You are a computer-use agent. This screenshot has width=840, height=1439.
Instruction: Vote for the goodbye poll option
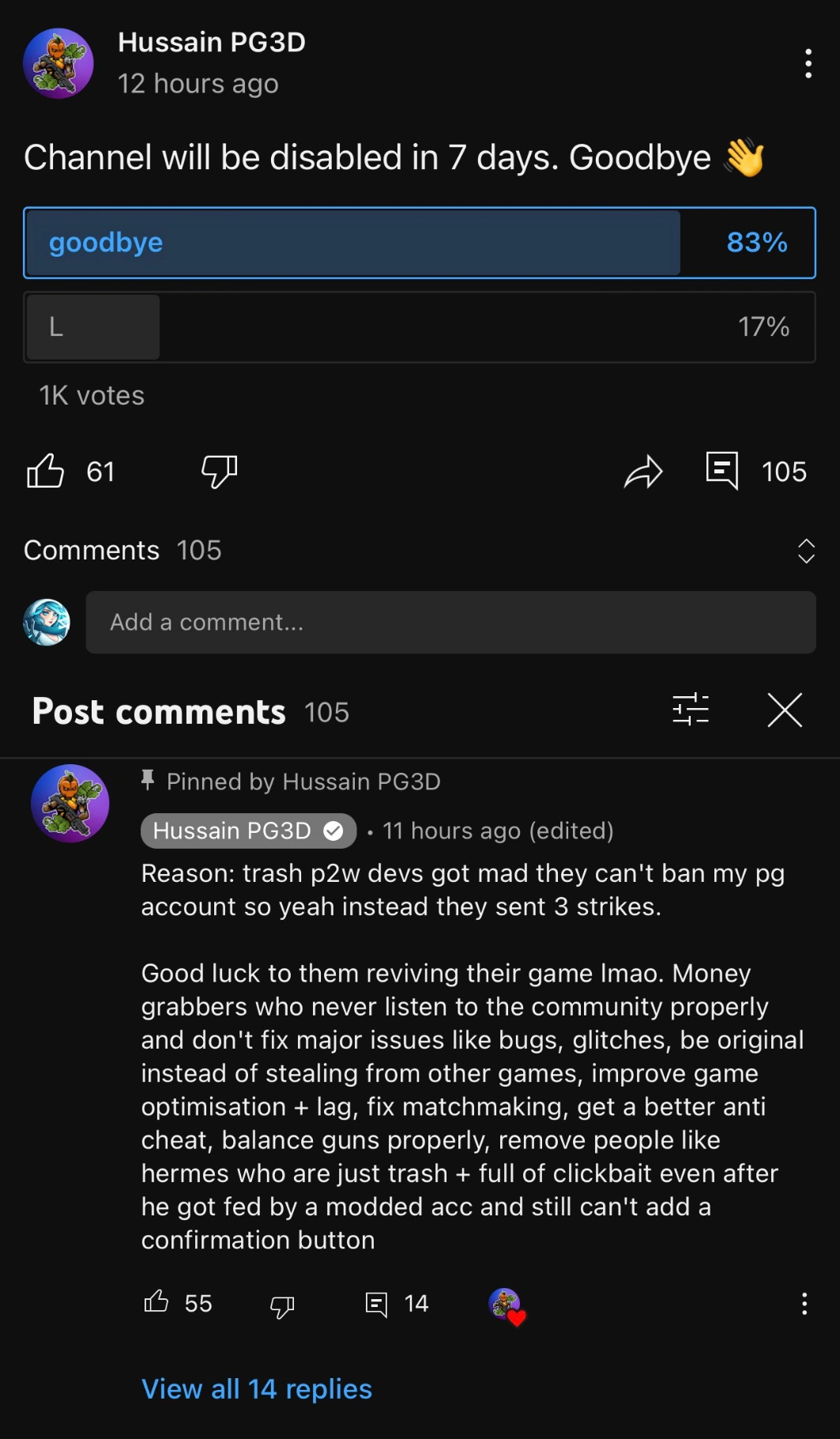[x=419, y=243]
